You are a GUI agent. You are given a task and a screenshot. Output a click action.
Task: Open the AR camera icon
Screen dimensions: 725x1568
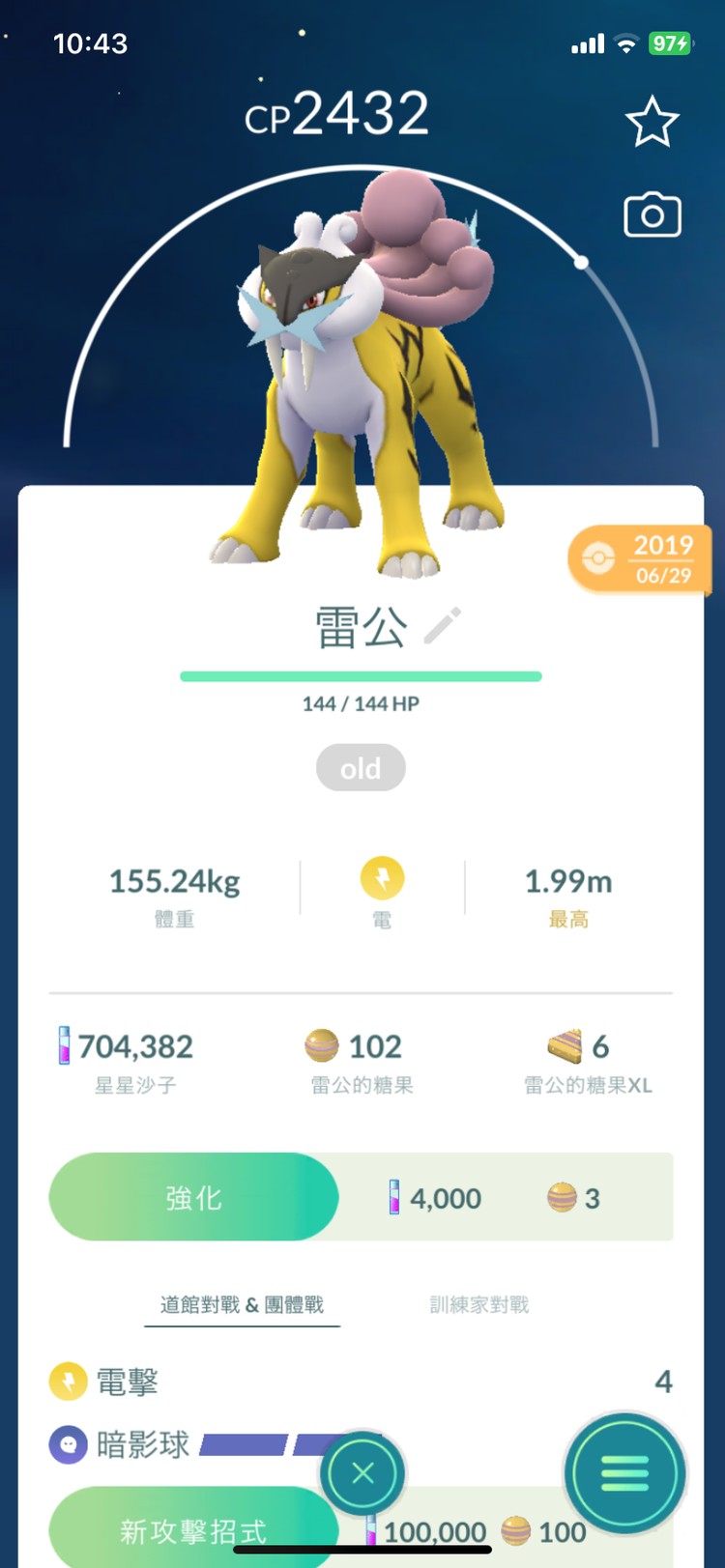tap(652, 215)
